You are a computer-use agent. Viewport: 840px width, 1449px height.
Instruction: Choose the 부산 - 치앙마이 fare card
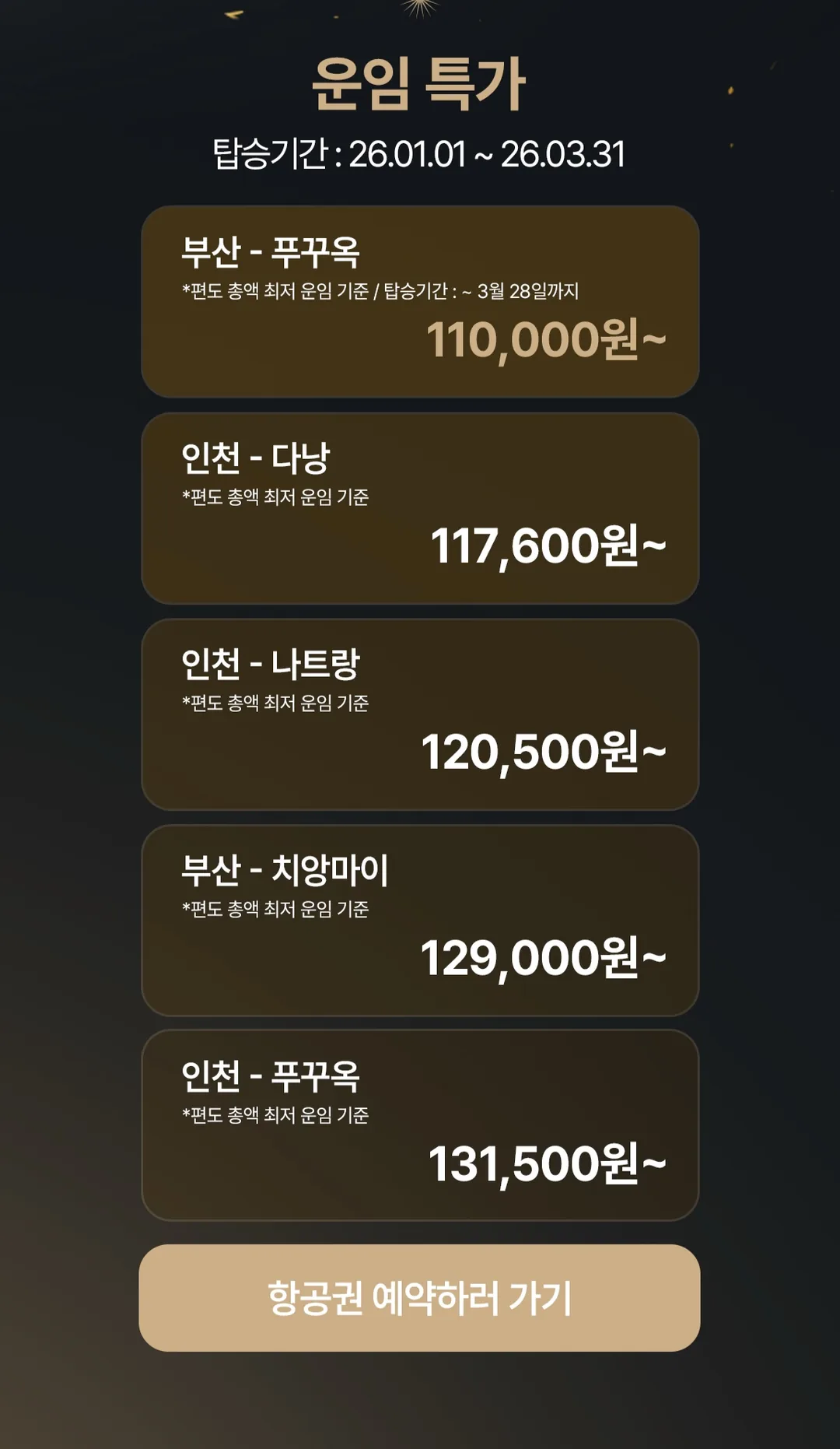click(x=420, y=921)
